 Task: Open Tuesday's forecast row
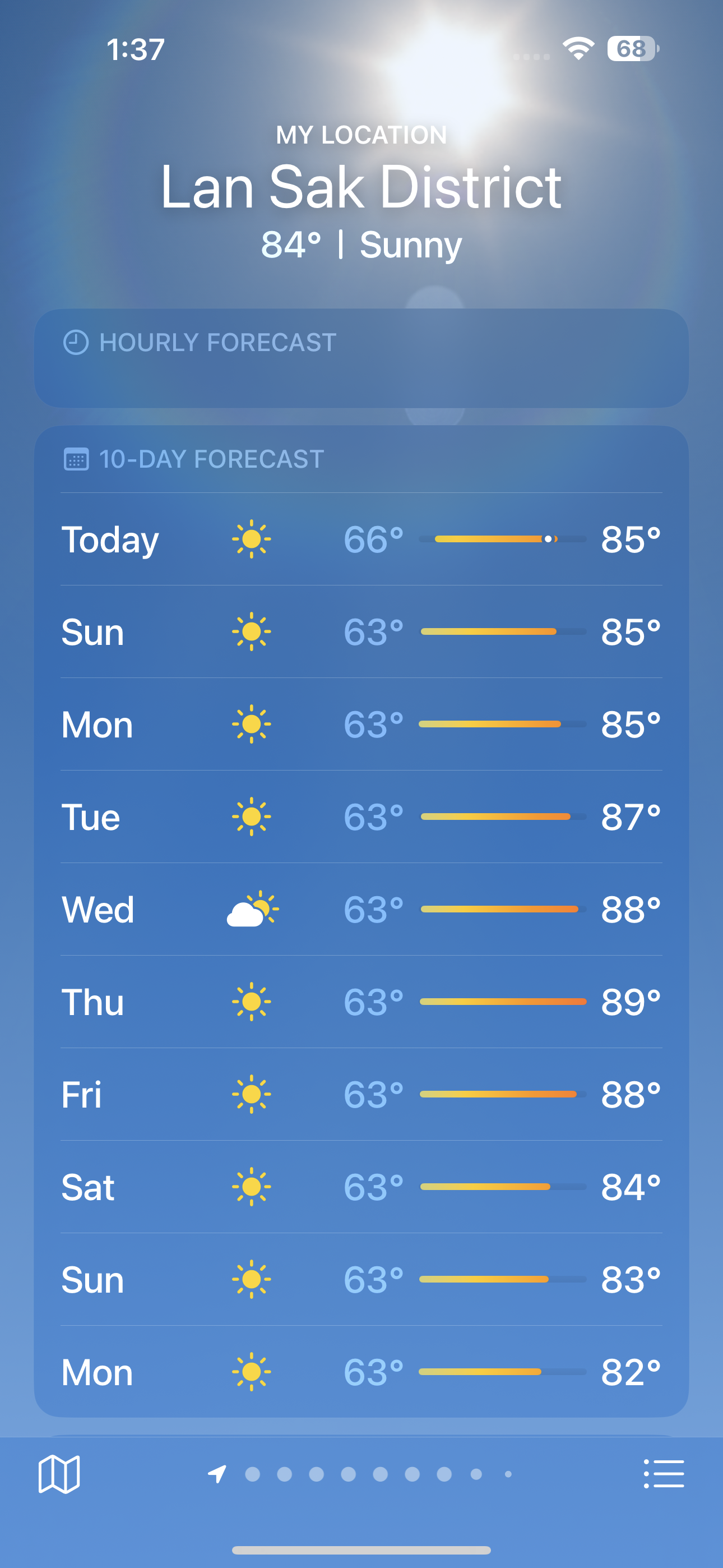pos(361,817)
